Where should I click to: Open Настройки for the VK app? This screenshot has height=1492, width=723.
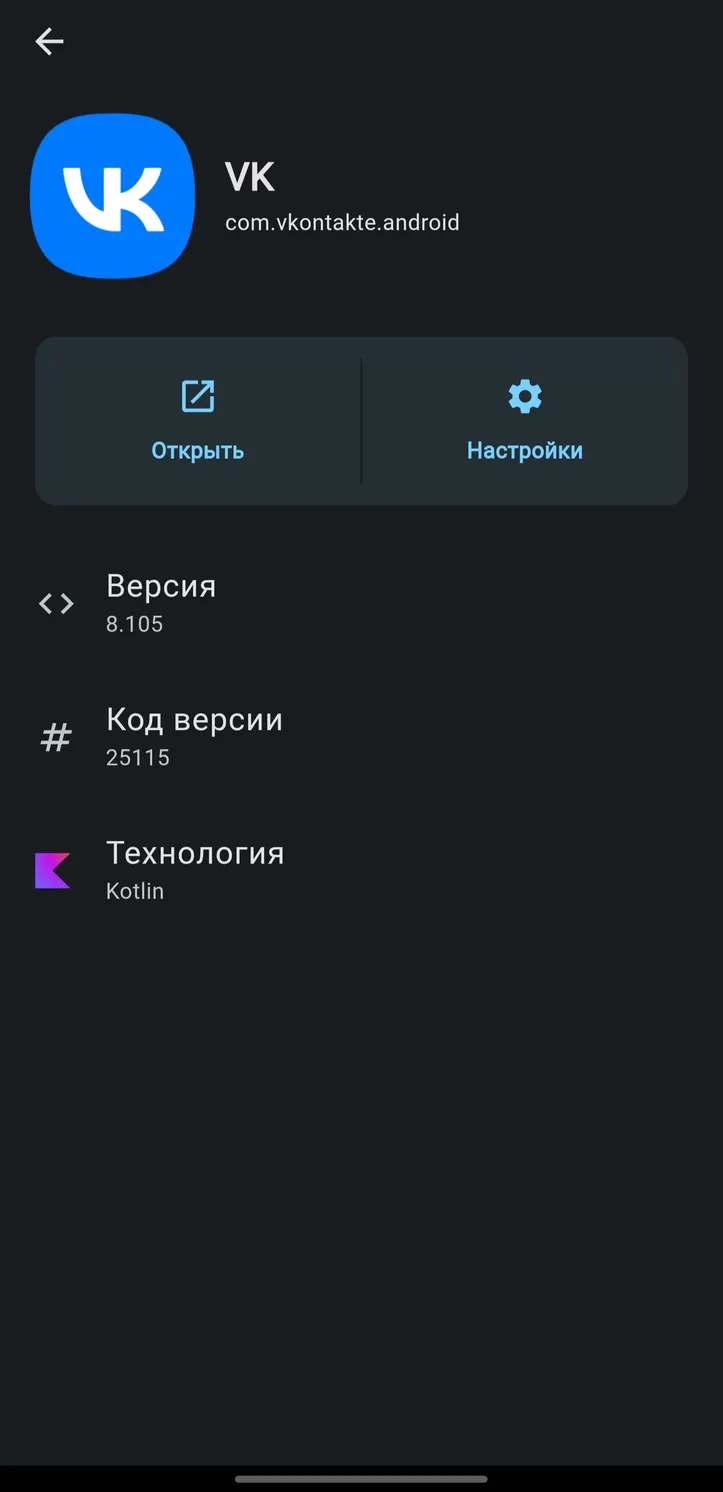525,421
